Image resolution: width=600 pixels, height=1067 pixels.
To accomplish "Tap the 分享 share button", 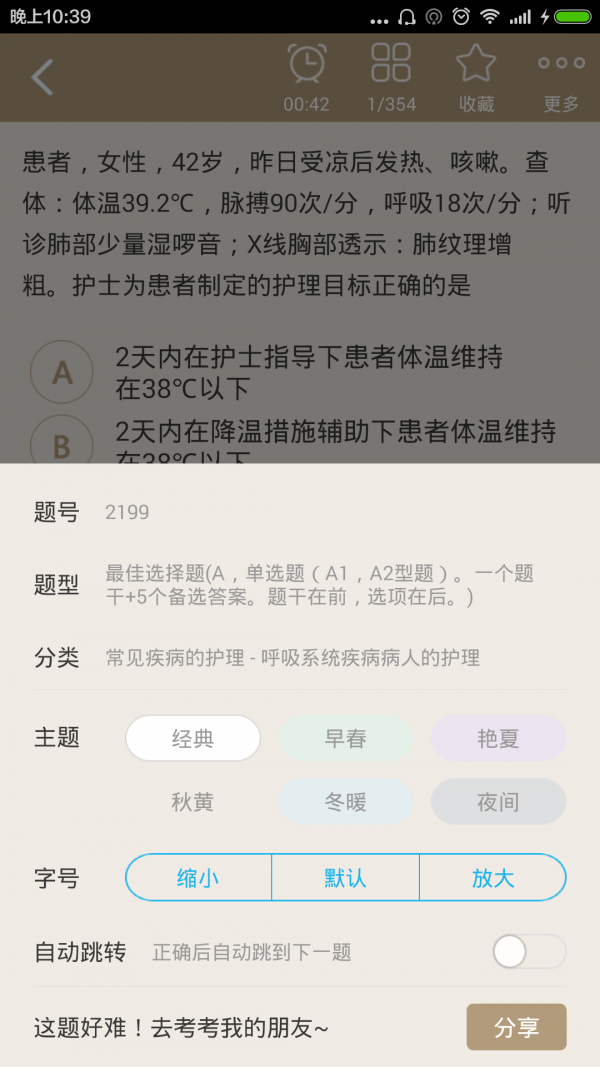I will click(516, 1027).
